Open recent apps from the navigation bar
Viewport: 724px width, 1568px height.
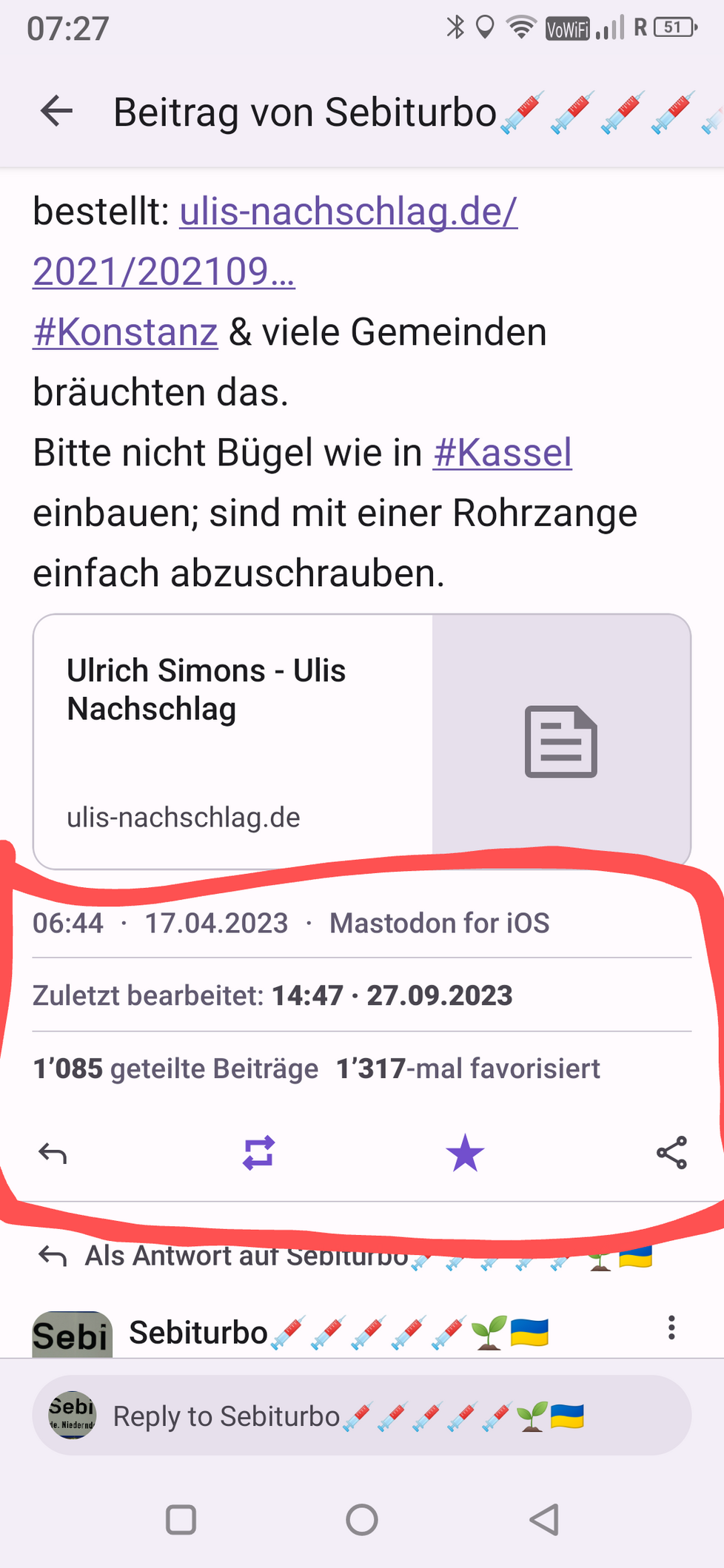[x=181, y=1520]
